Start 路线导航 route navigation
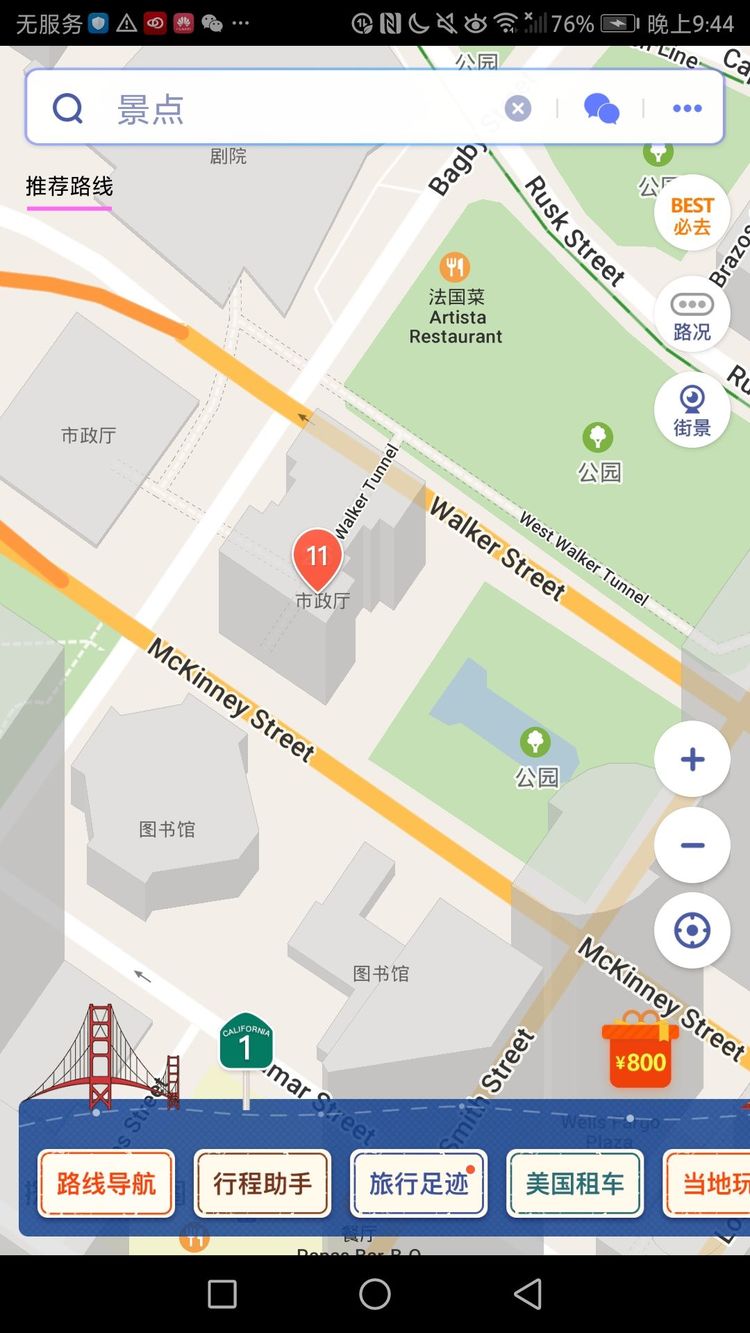 [x=106, y=1184]
